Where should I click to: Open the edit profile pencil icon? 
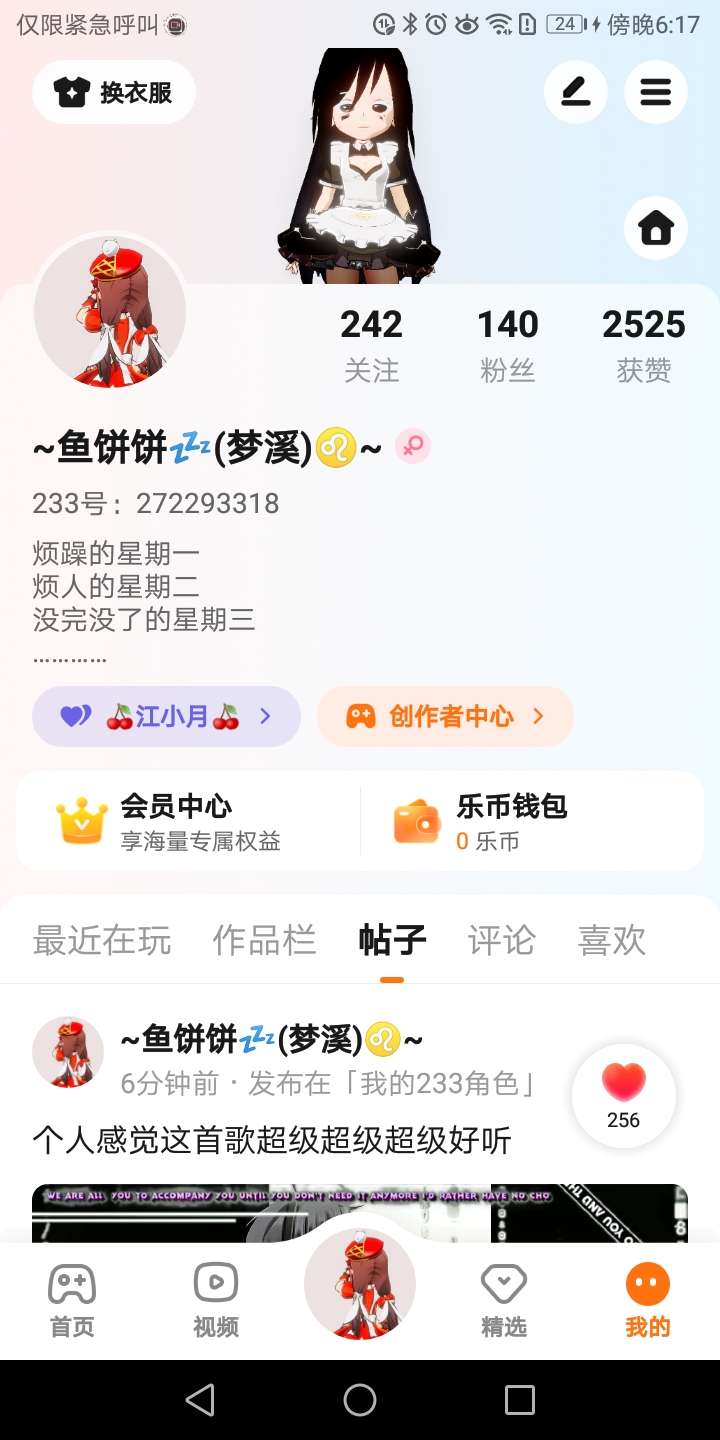pyautogui.click(x=575, y=93)
